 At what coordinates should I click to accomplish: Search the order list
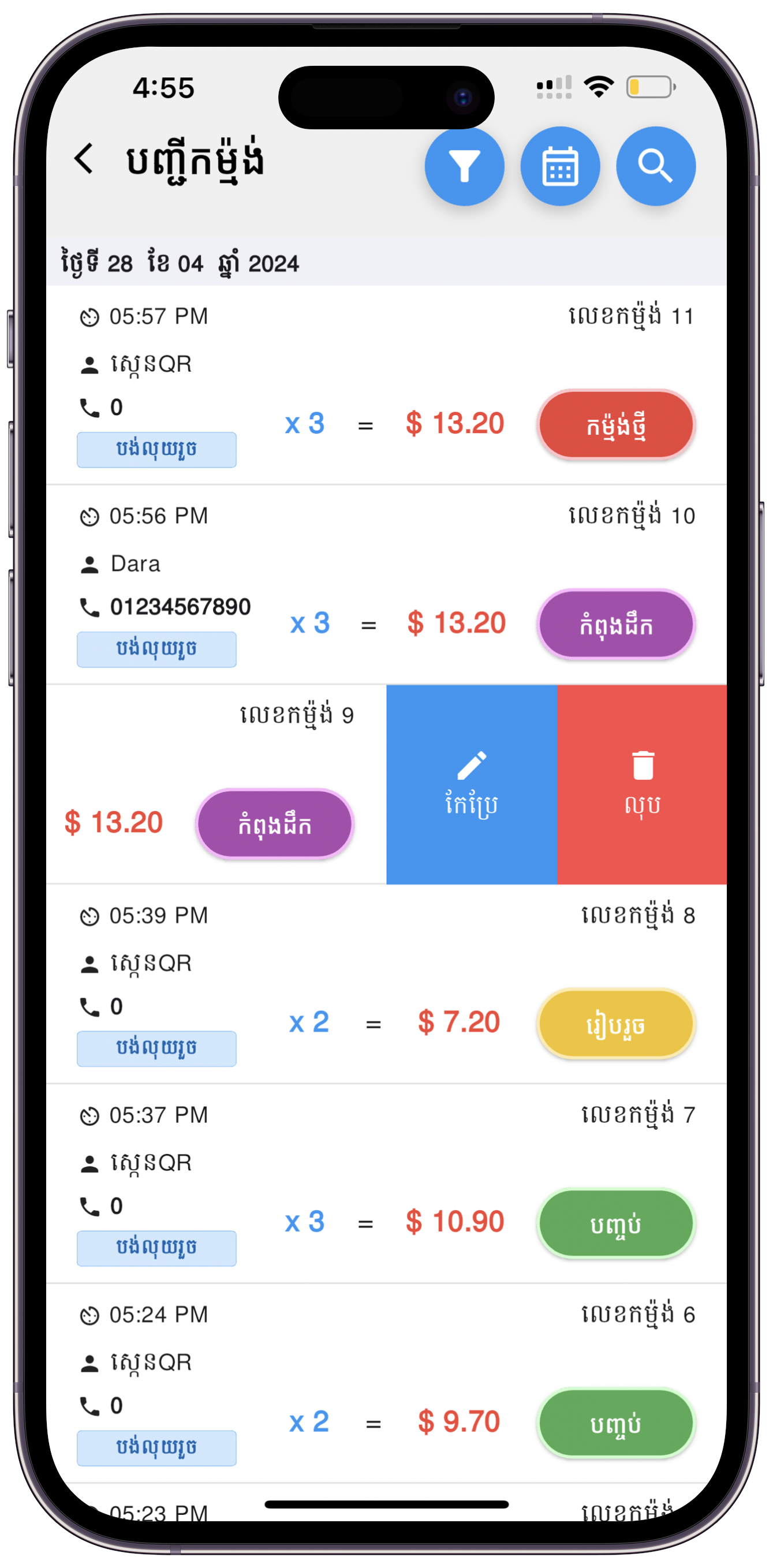(x=656, y=166)
